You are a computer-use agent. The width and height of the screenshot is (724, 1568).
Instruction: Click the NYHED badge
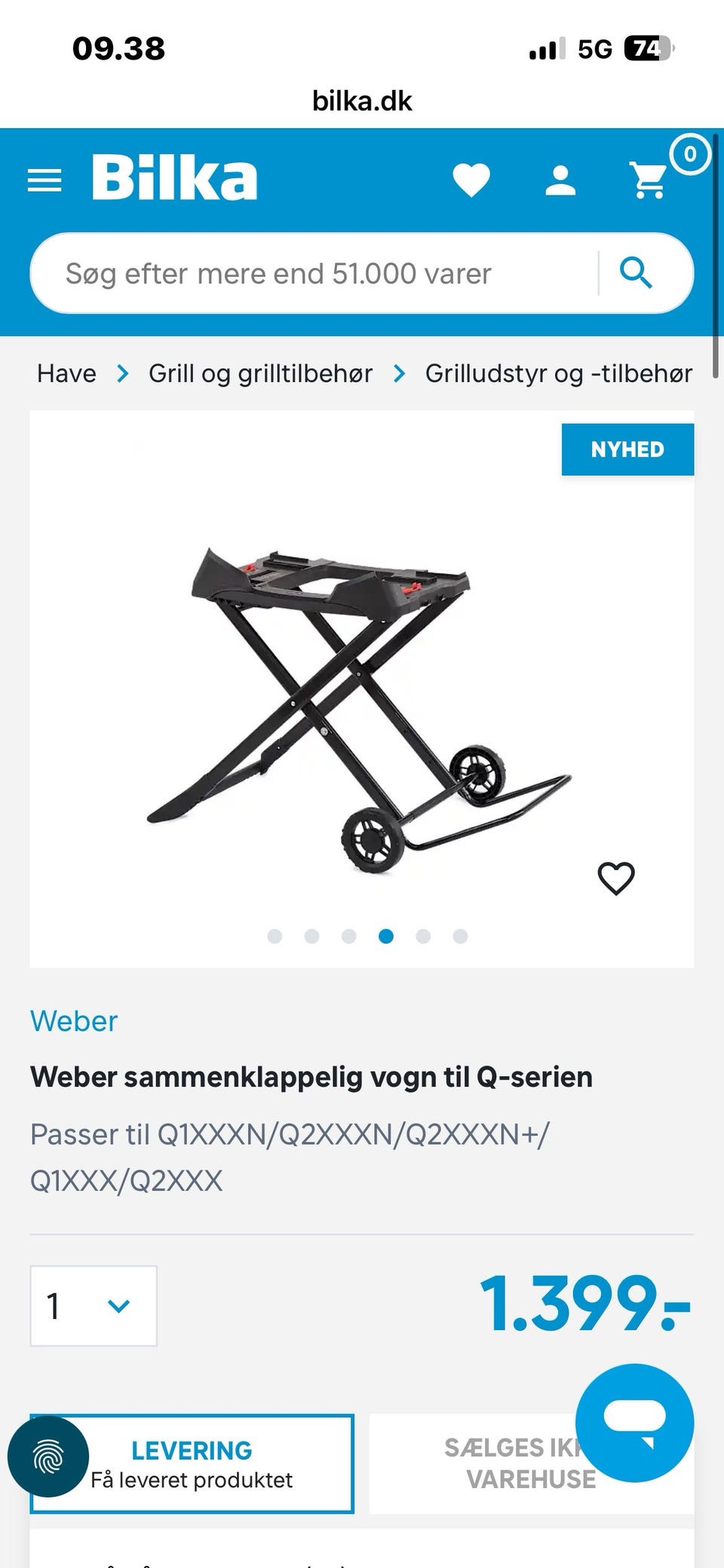pyautogui.click(x=627, y=450)
